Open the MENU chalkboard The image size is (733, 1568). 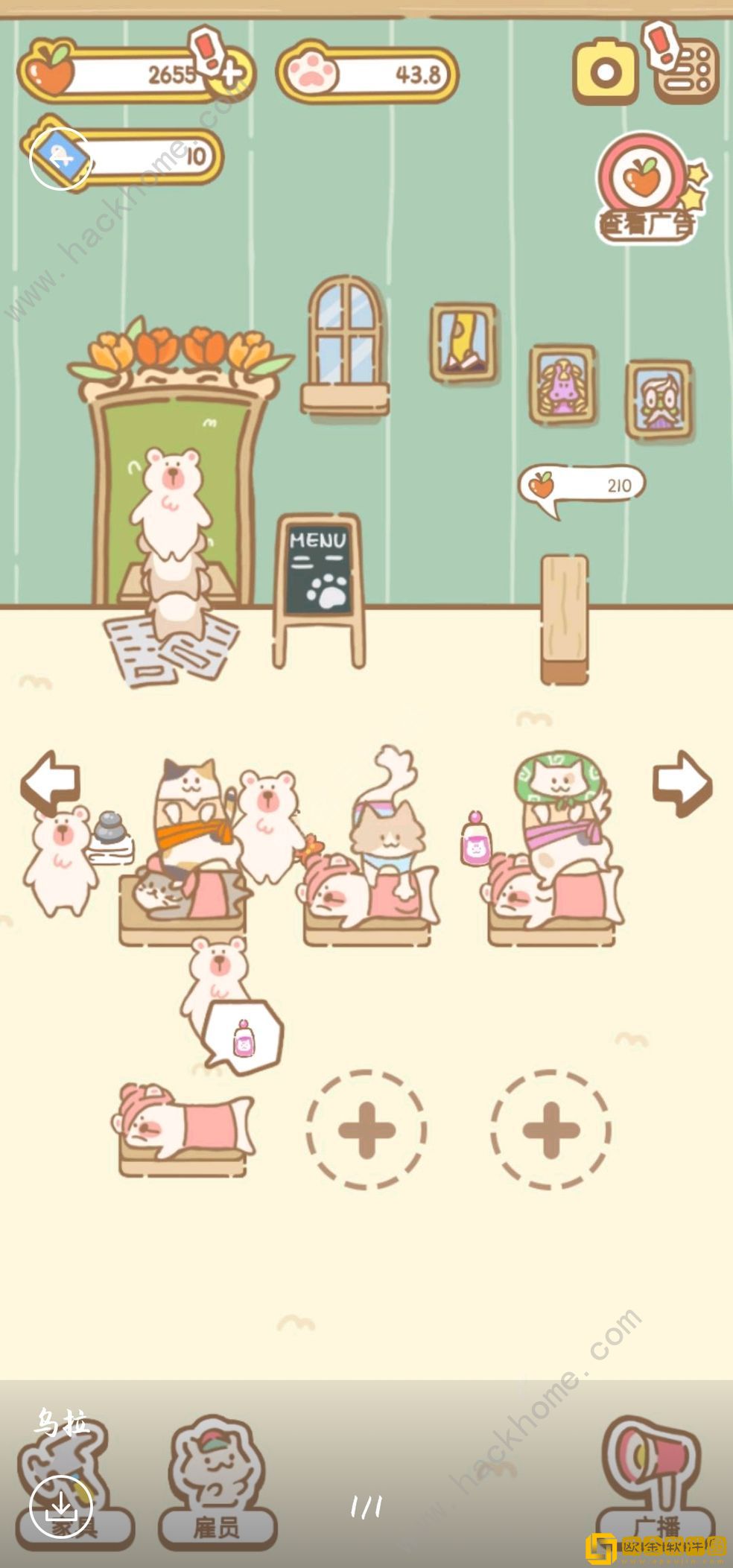click(318, 572)
